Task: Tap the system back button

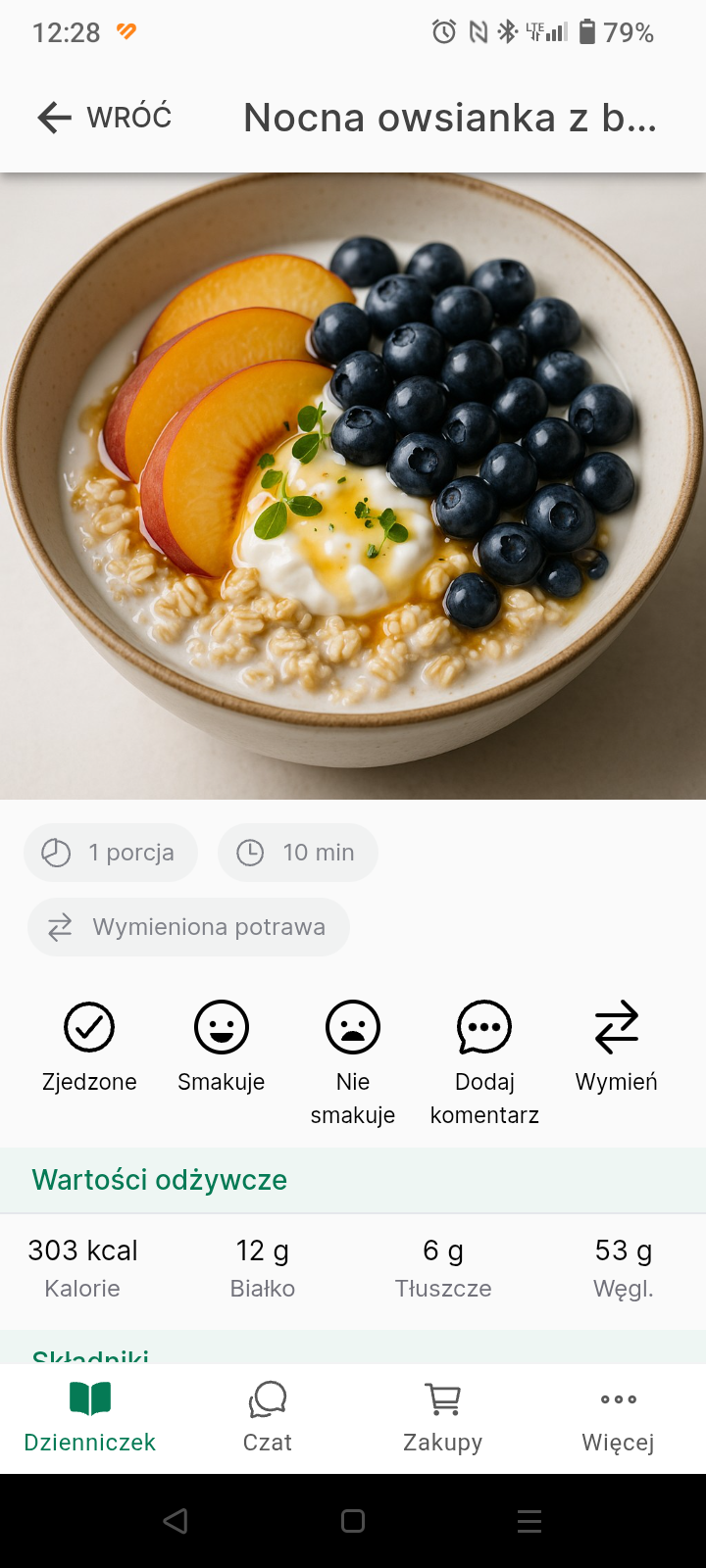Action: pos(176,1521)
